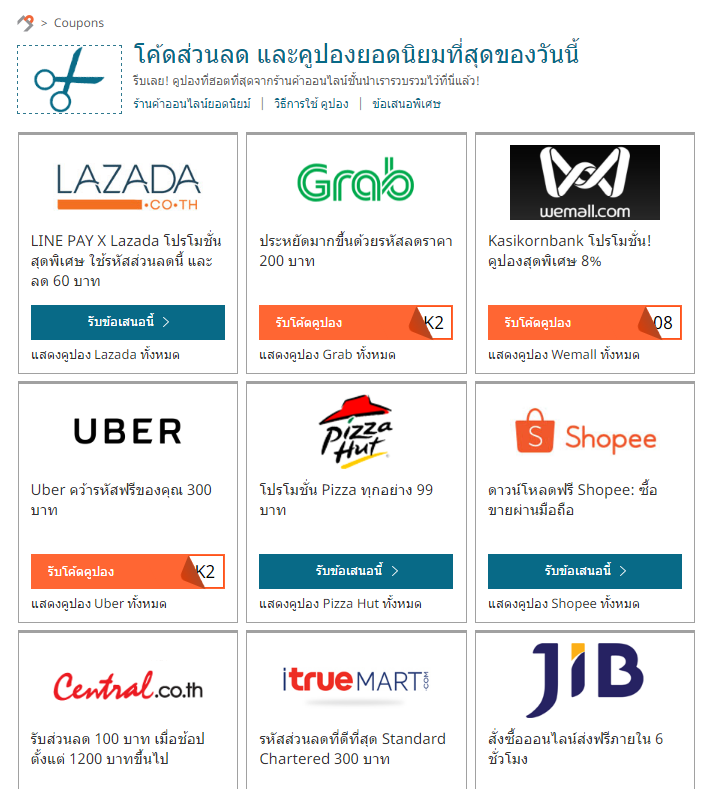Open the JIB coupon card

pyautogui.click(x=585, y=710)
